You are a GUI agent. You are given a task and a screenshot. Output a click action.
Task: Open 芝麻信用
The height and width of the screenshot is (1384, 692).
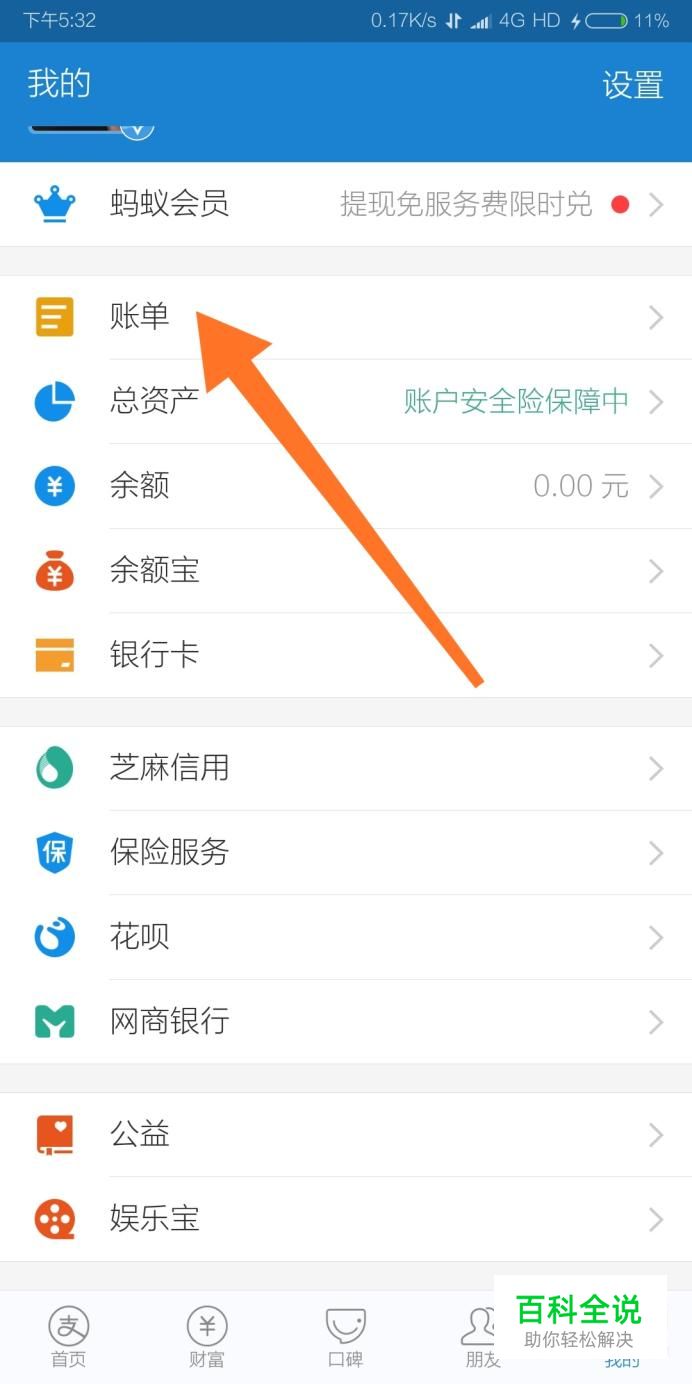346,768
